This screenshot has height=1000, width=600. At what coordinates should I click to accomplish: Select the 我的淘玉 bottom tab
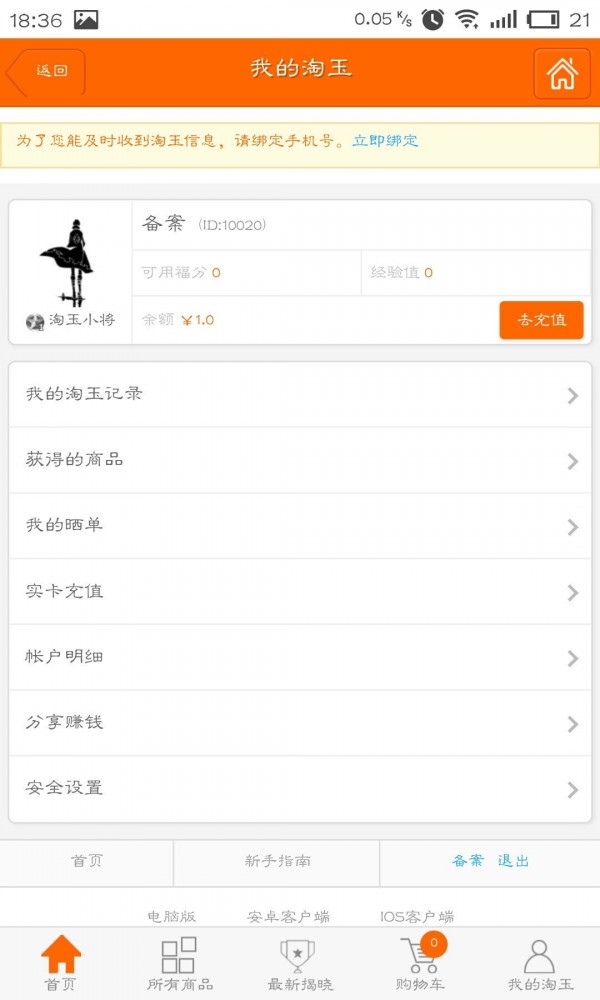pyautogui.click(x=540, y=964)
